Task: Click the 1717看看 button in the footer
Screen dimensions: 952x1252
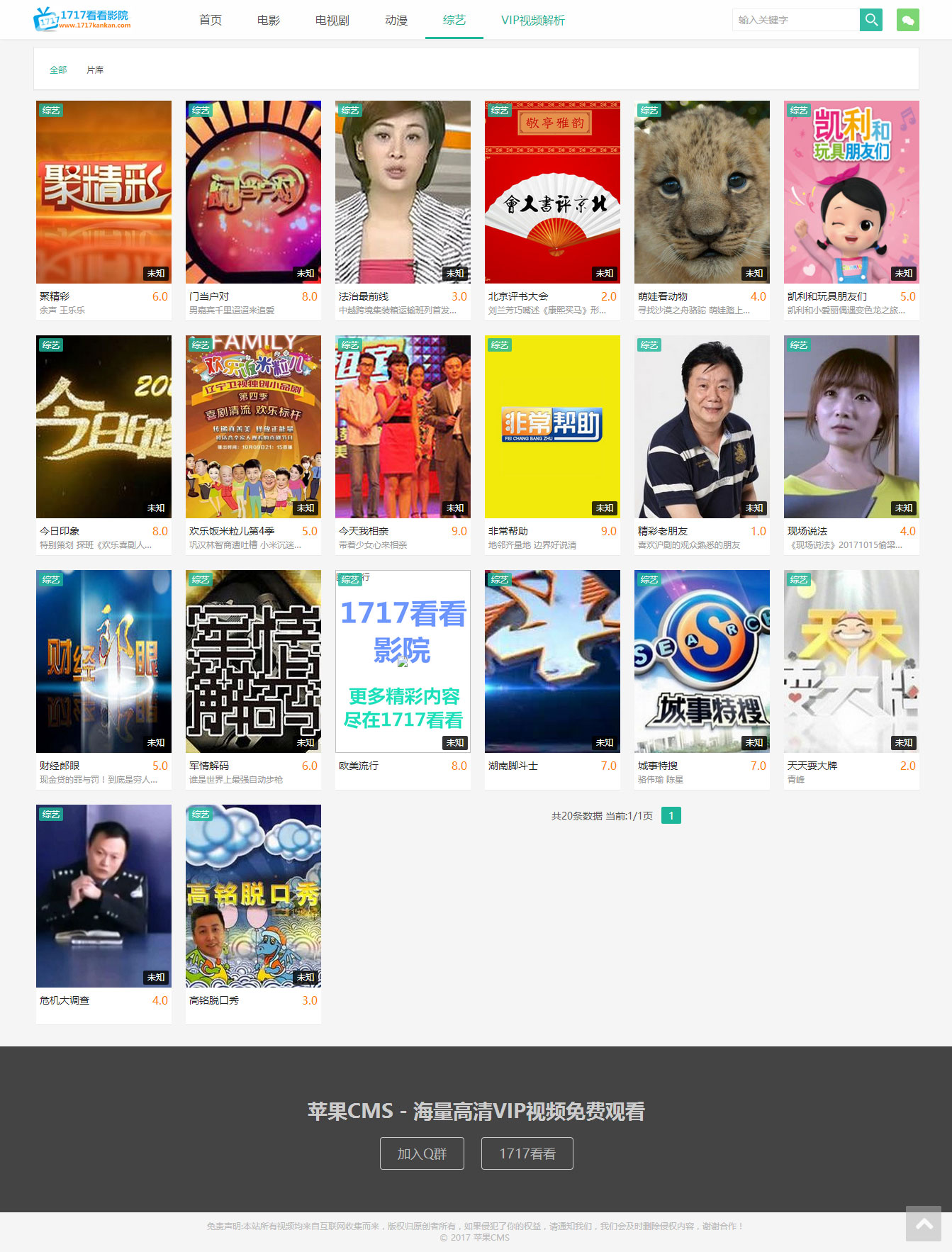Action: [527, 1153]
